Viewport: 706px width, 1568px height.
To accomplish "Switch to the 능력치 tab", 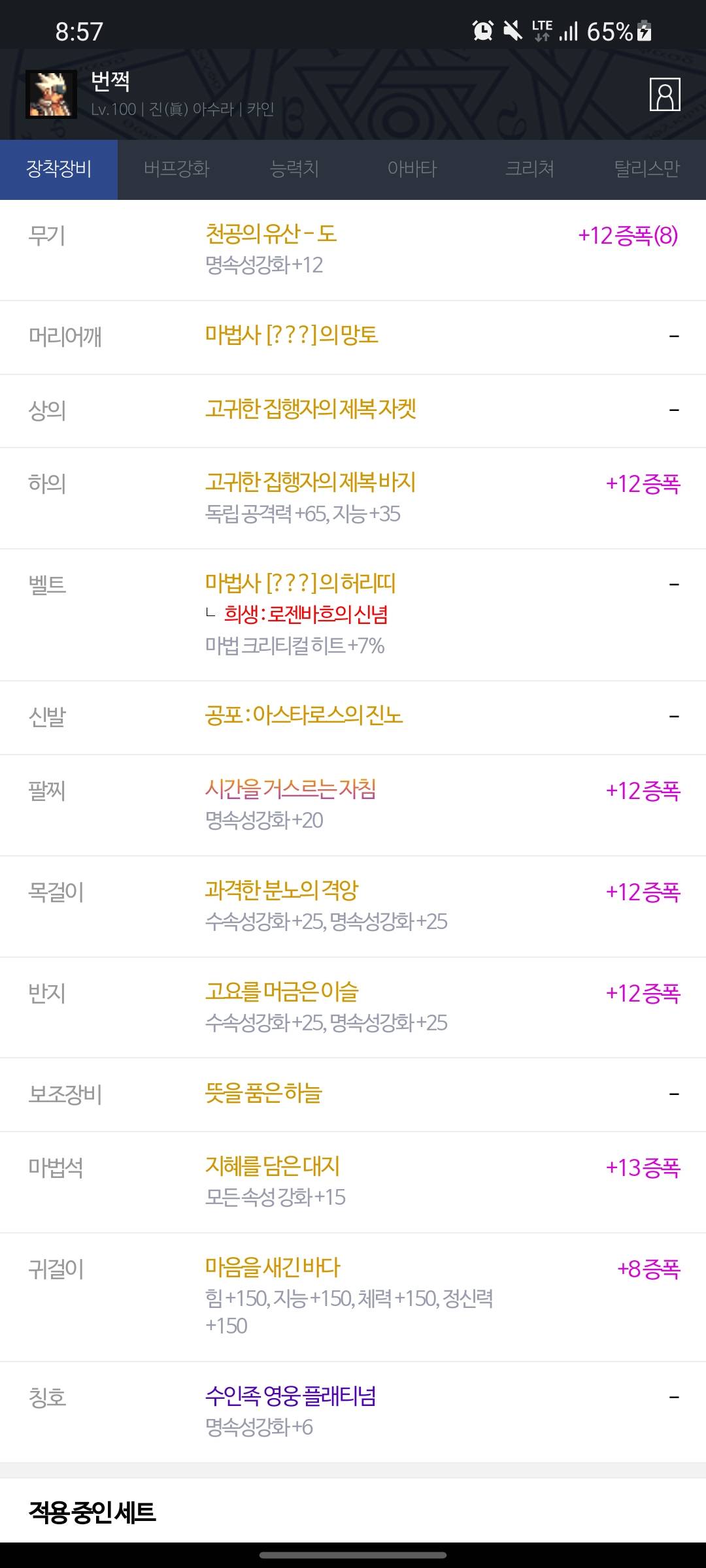I will point(294,169).
